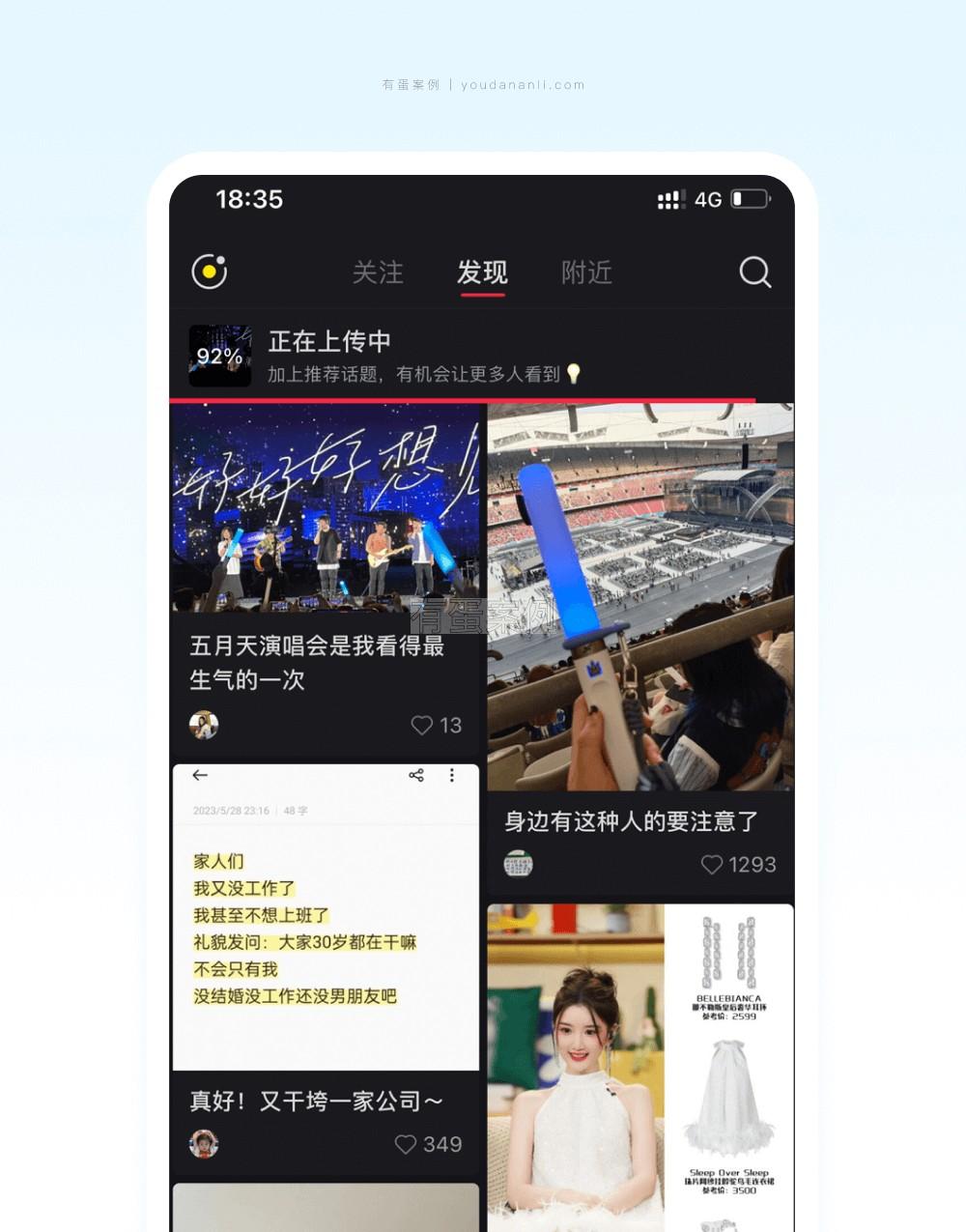Open author avatar under 真好！又干垮一家公司～

click(x=204, y=1144)
